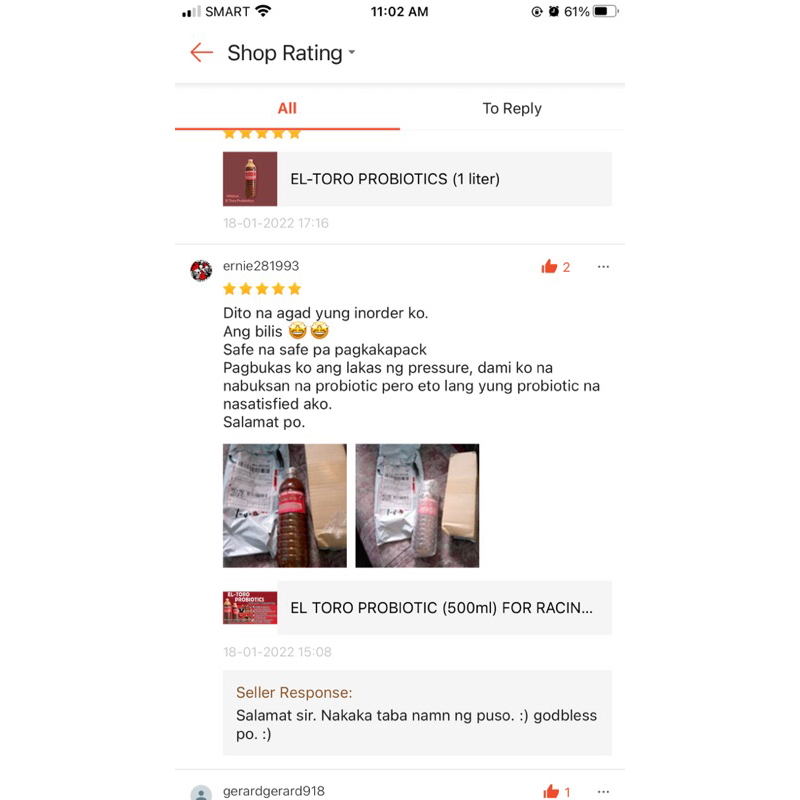Expand the Shop Rating dropdown
Screen dimensions: 800x800
352,54
